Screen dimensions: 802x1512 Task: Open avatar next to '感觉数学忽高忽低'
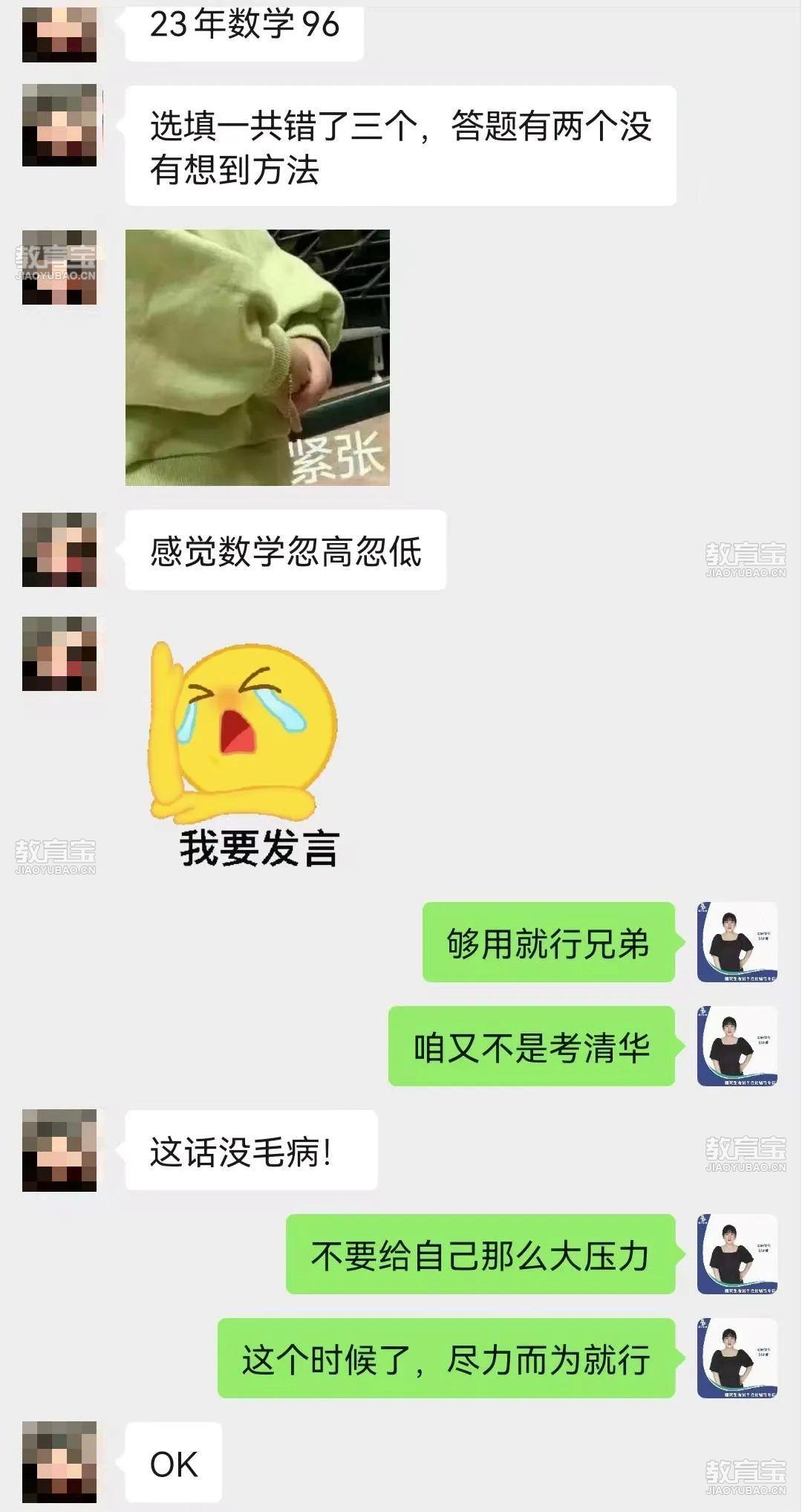59,550
